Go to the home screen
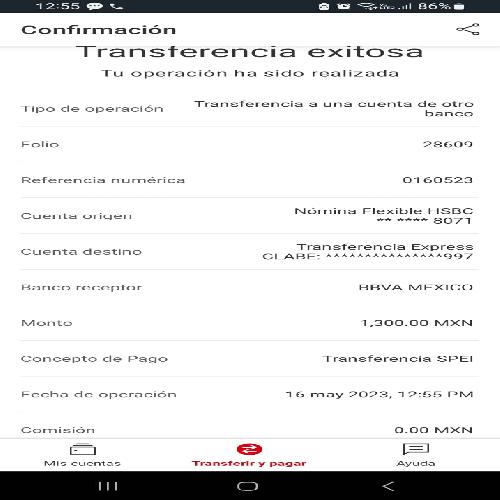This screenshot has width=500, height=500. (x=248, y=486)
